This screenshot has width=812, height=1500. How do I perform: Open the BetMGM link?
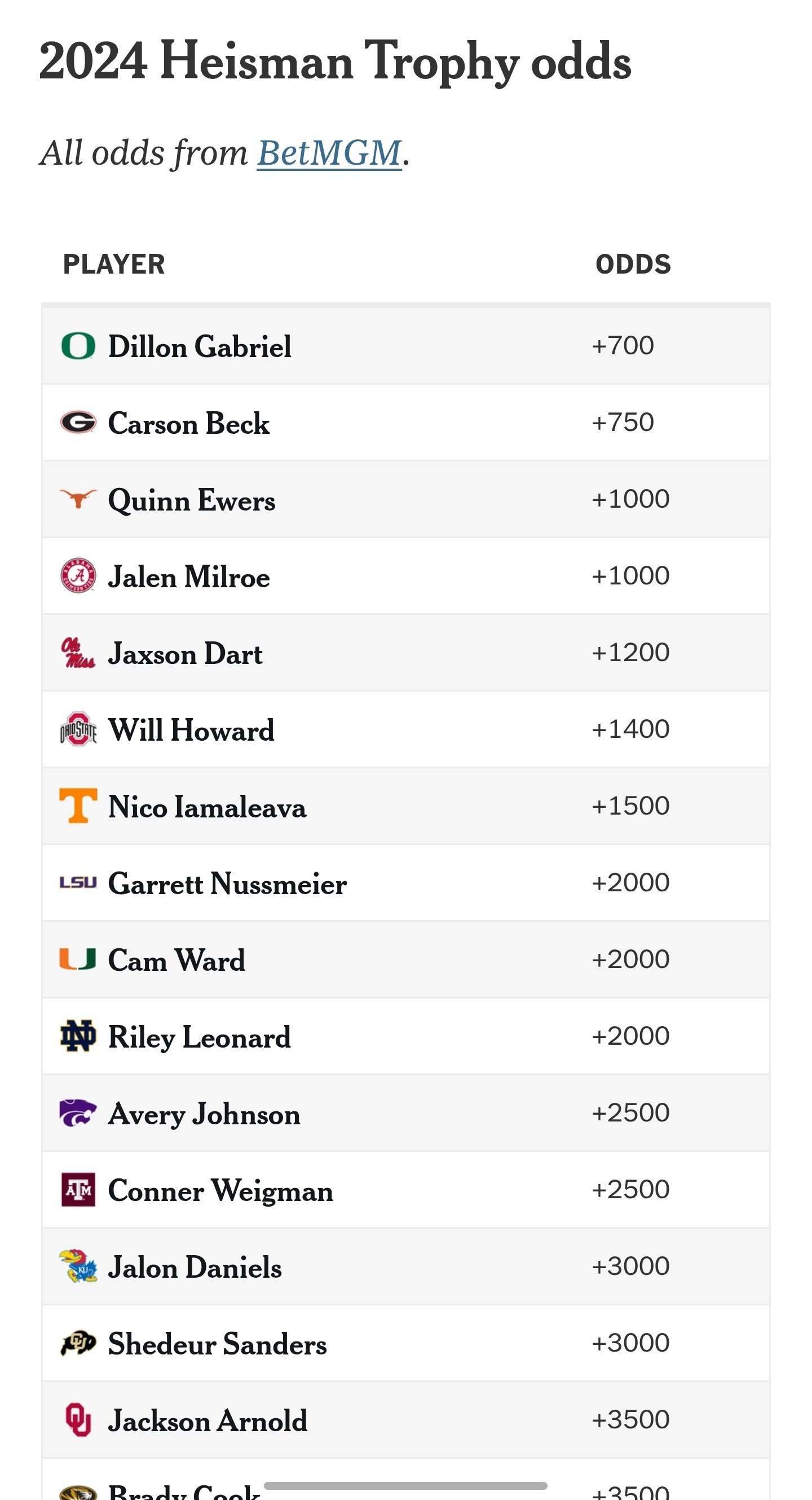(x=329, y=153)
